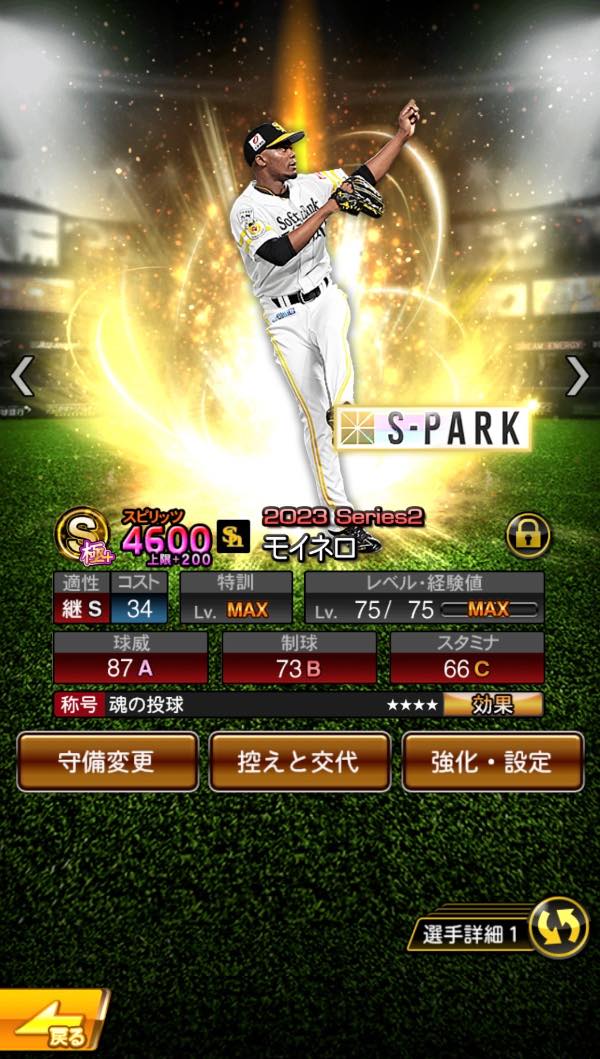Toggle the player lock icon
Viewport: 600px width, 1059px height.
[x=528, y=535]
